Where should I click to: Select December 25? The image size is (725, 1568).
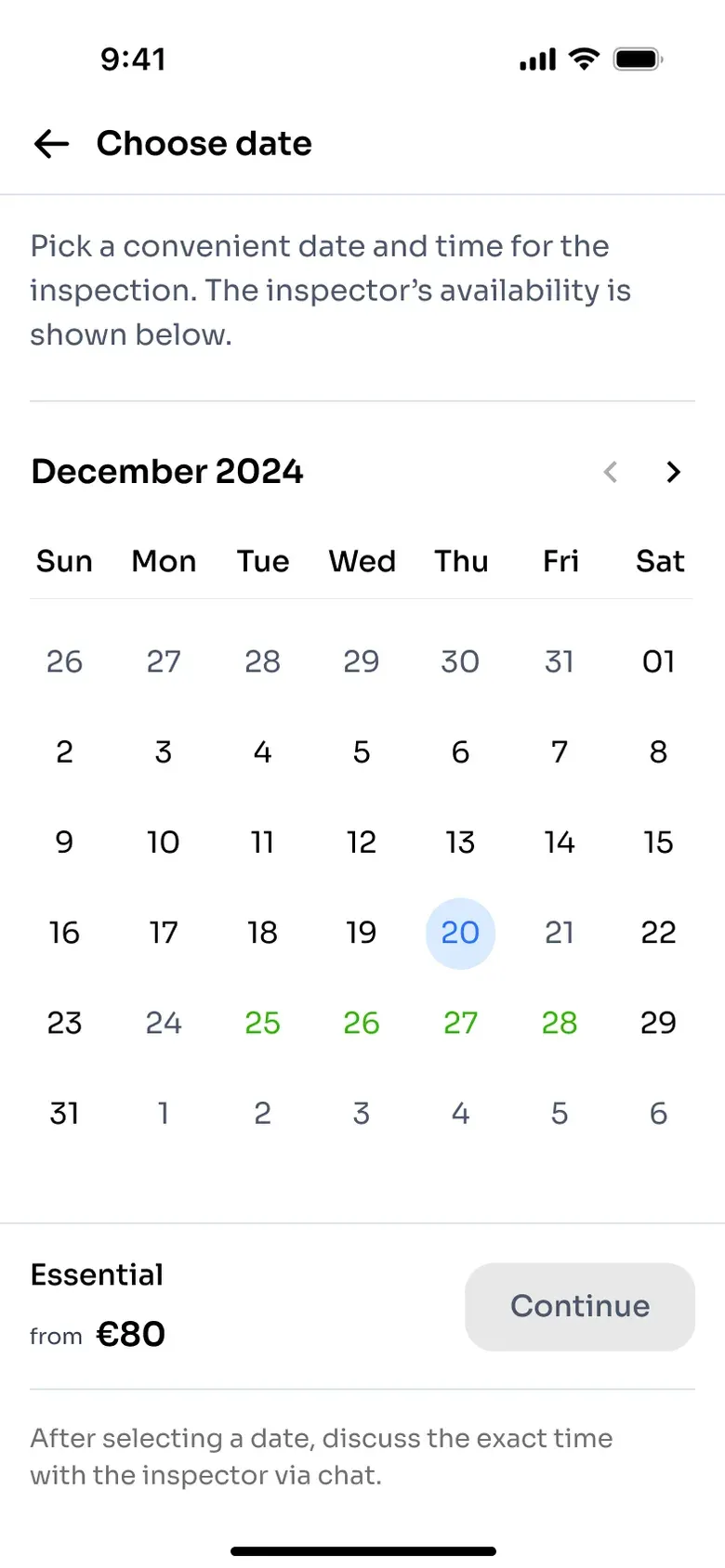tap(262, 1023)
